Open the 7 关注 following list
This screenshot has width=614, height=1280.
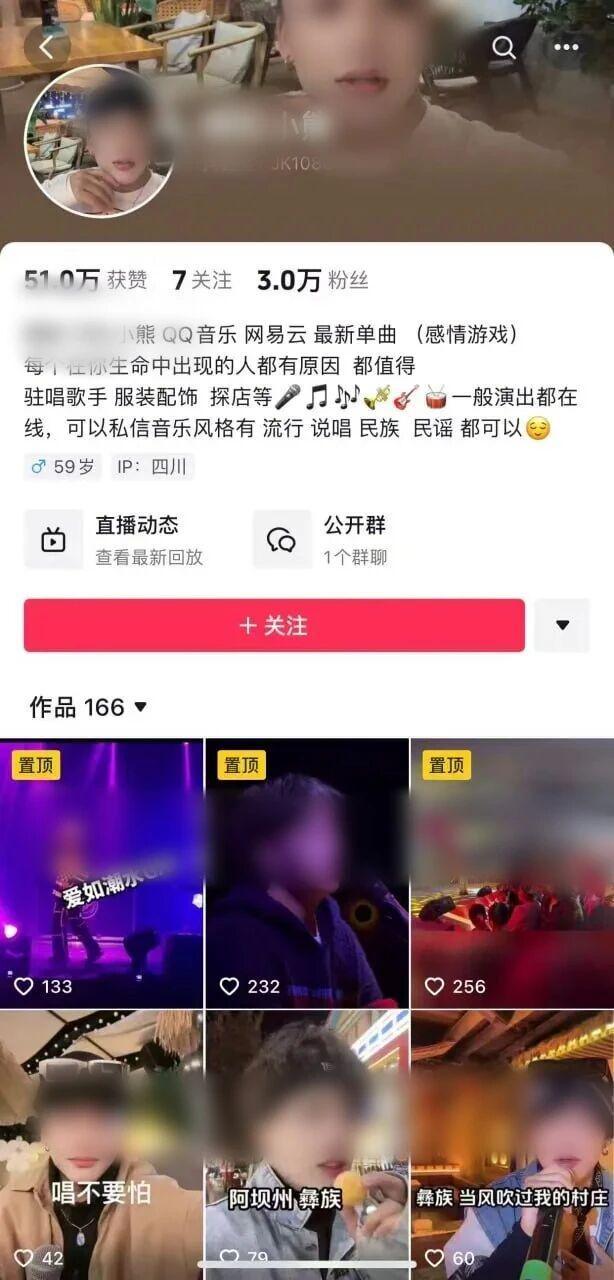pyautogui.click(x=201, y=281)
